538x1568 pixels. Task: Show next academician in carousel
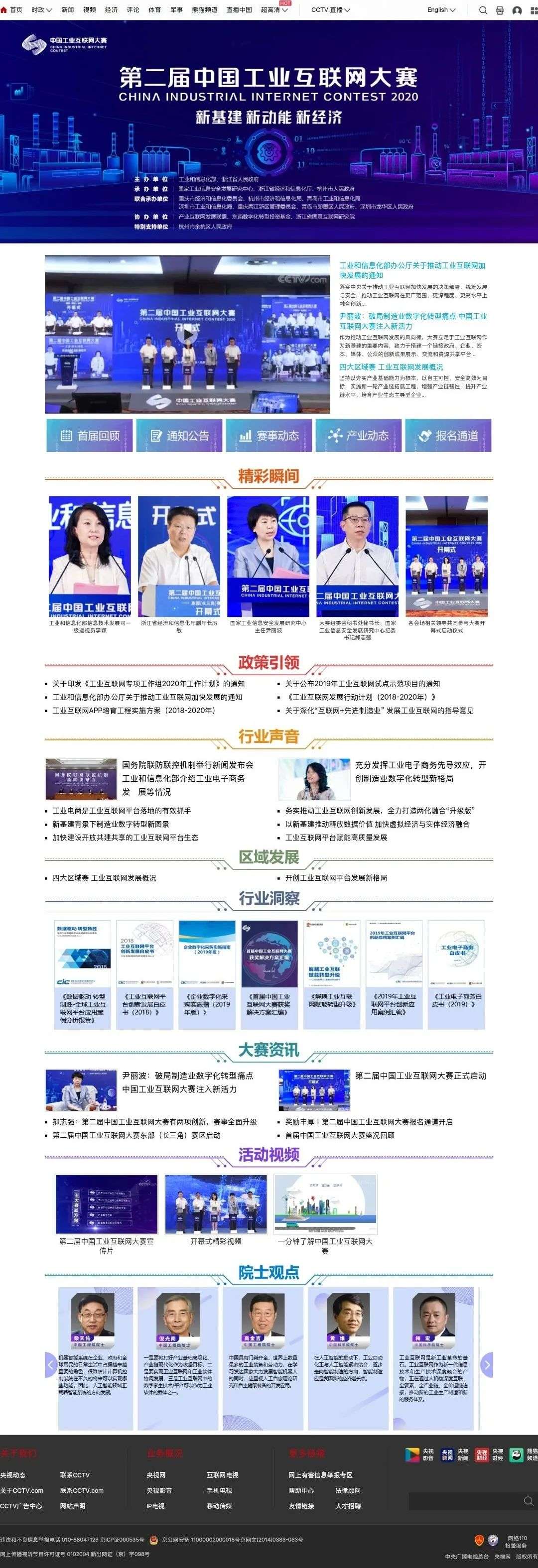486,1365
